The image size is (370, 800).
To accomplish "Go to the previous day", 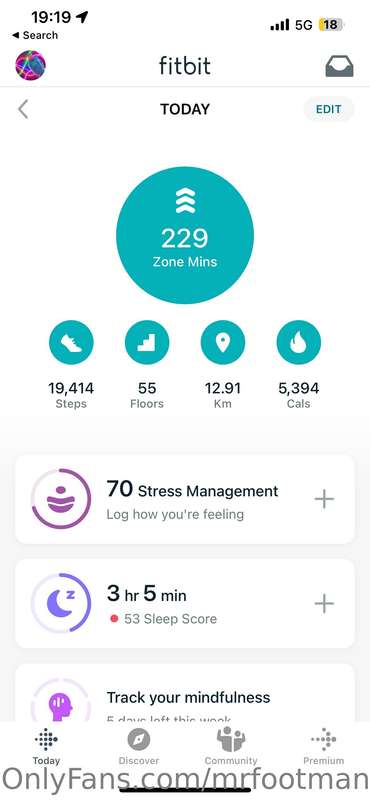I will (x=23, y=109).
